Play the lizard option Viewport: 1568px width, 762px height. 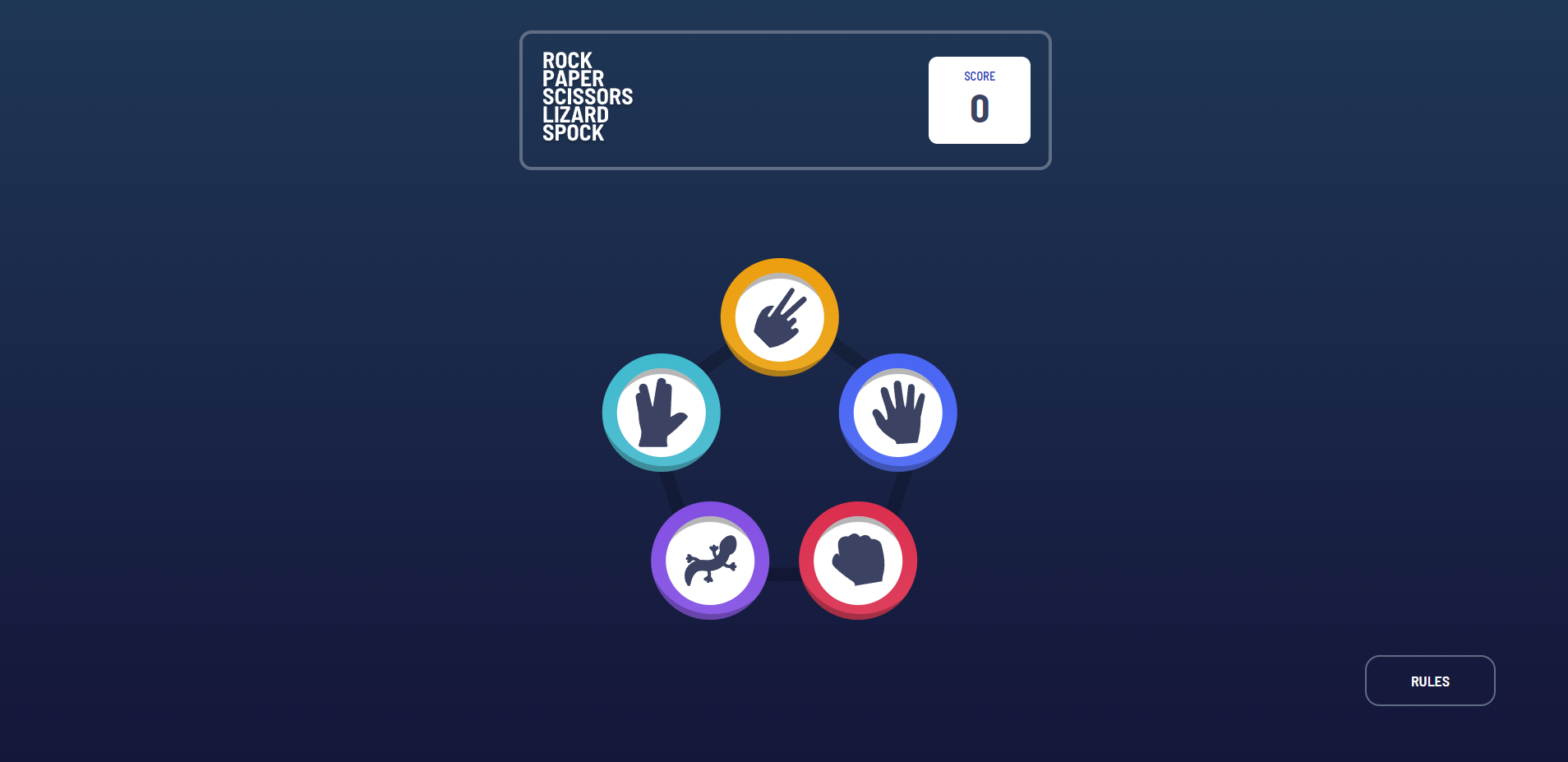tap(710, 561)
